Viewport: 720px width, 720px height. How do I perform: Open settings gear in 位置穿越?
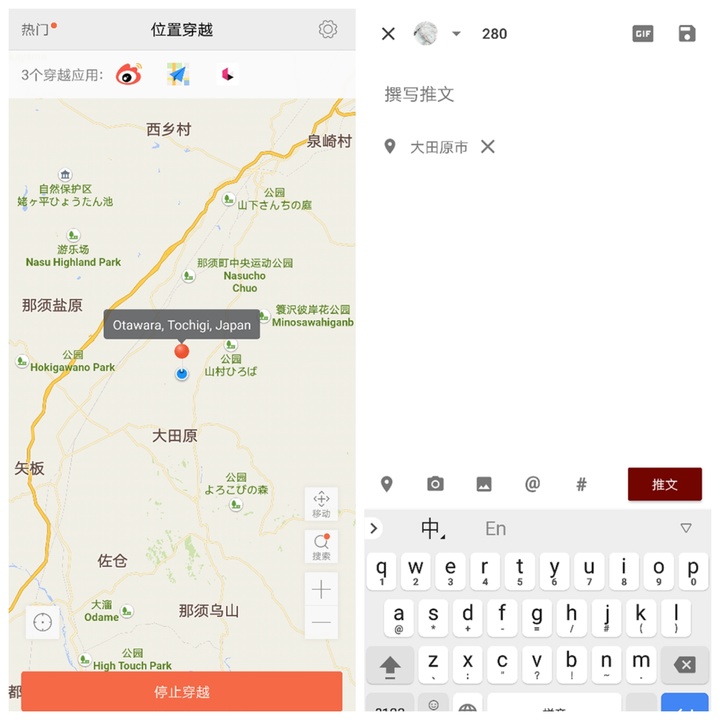click(328, 30)
